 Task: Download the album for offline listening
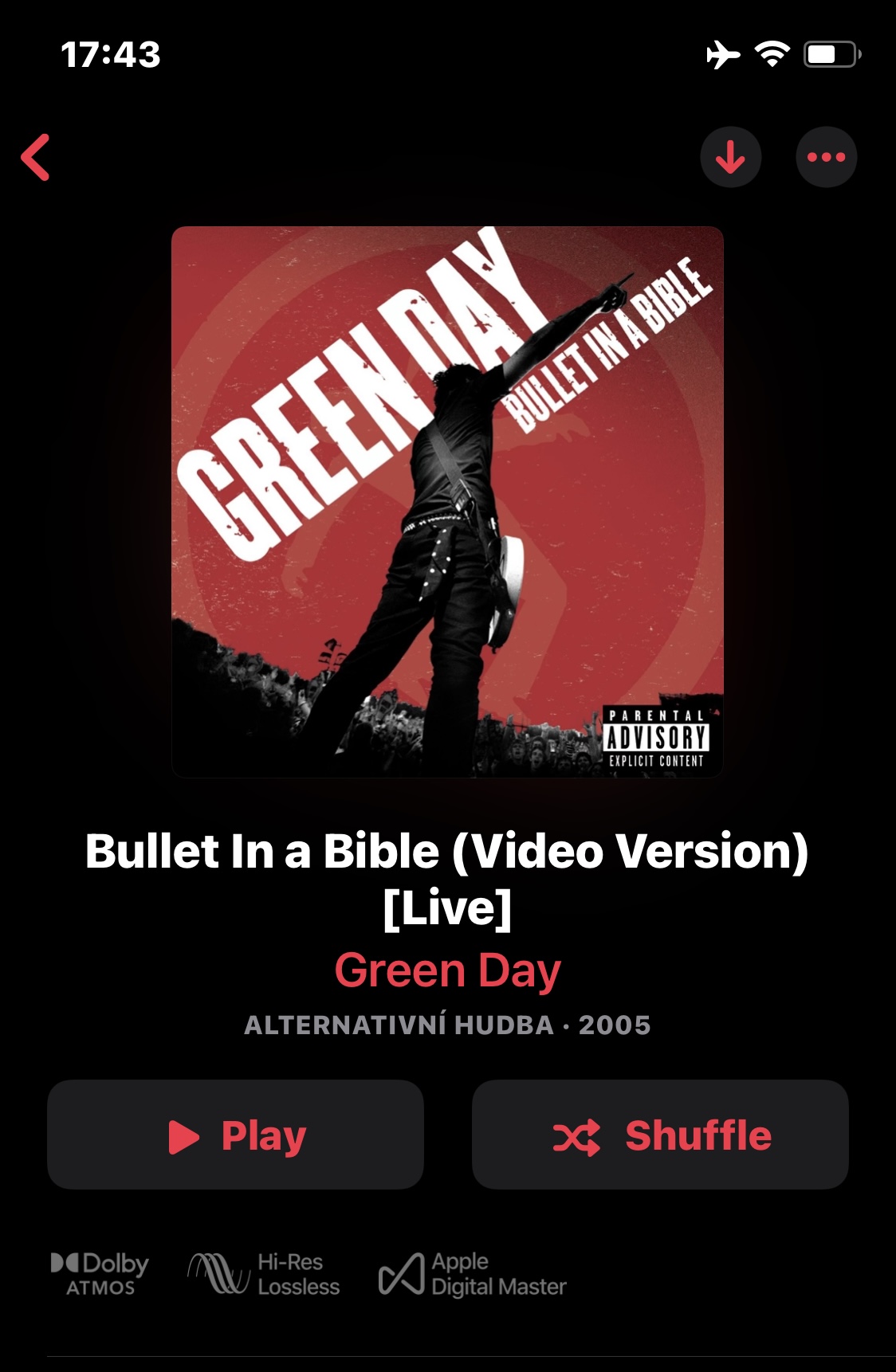tap(730, 157)
